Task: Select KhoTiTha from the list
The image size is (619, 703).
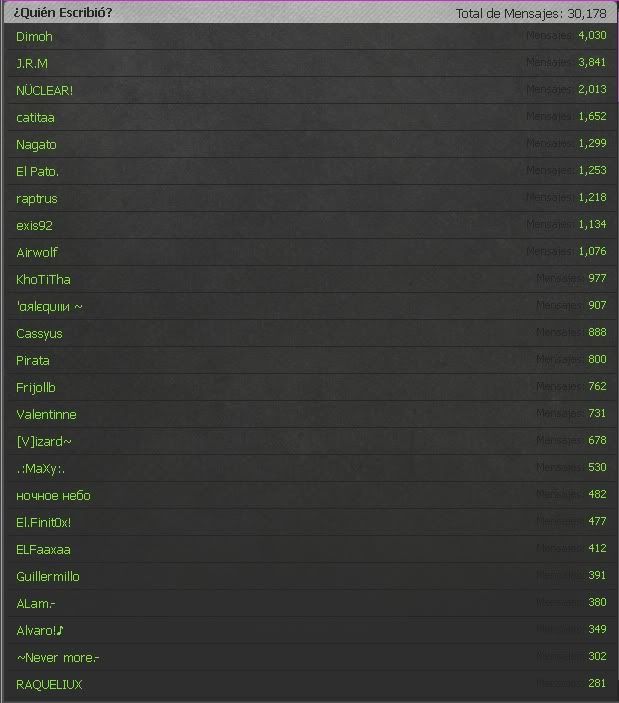Action: [43, 280]
